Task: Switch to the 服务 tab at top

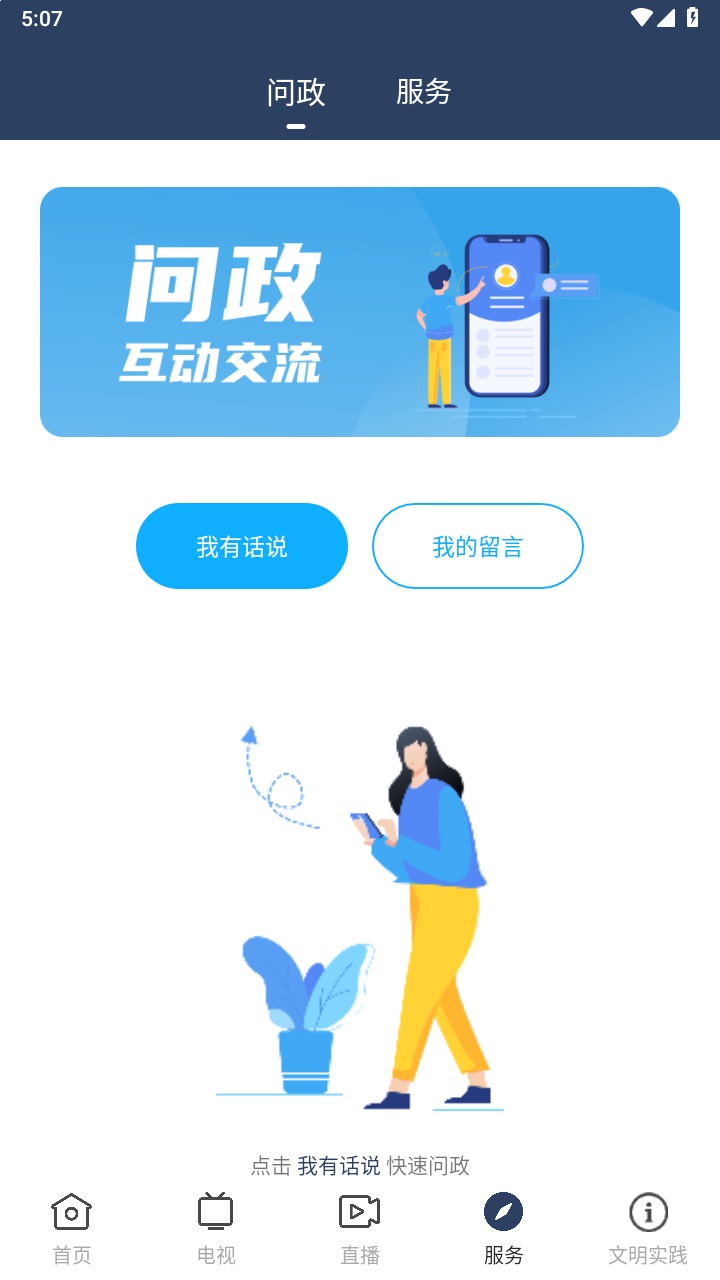Action: [424, 92]
